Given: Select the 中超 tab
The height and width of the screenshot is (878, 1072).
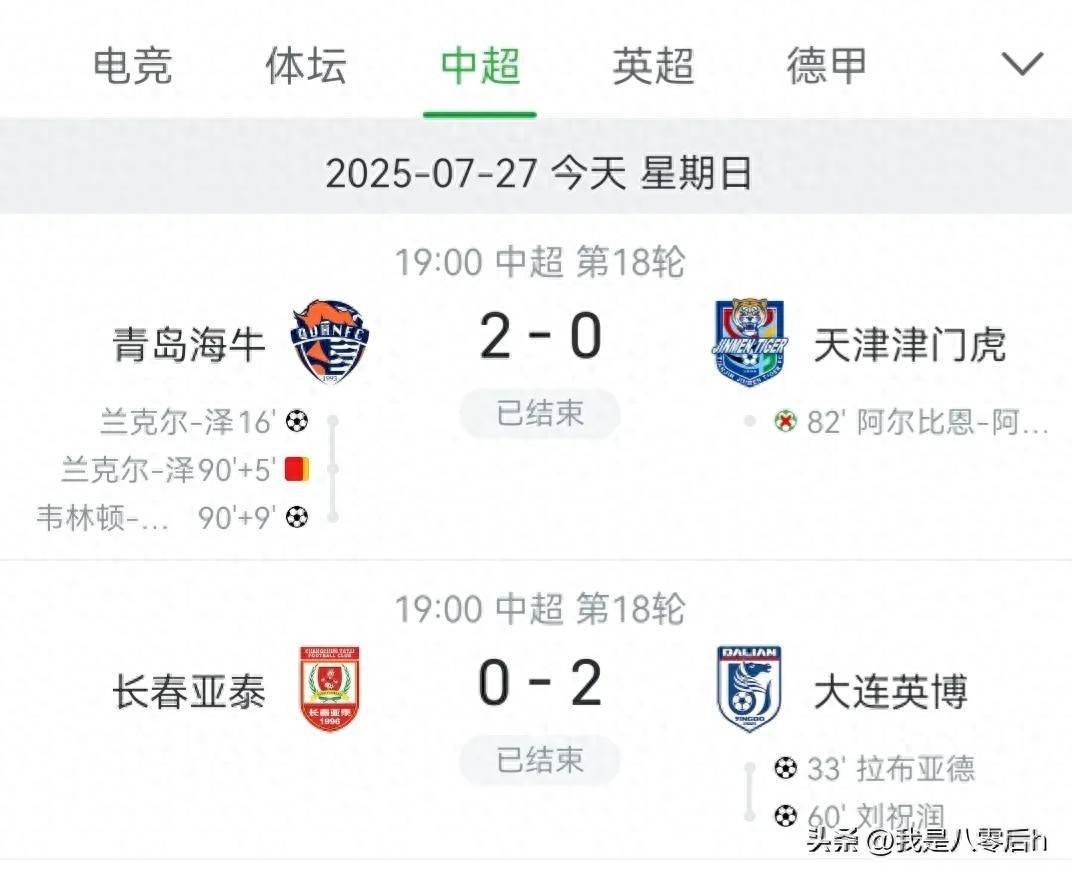Looking at the screenshot, I should tap(480, 66).
